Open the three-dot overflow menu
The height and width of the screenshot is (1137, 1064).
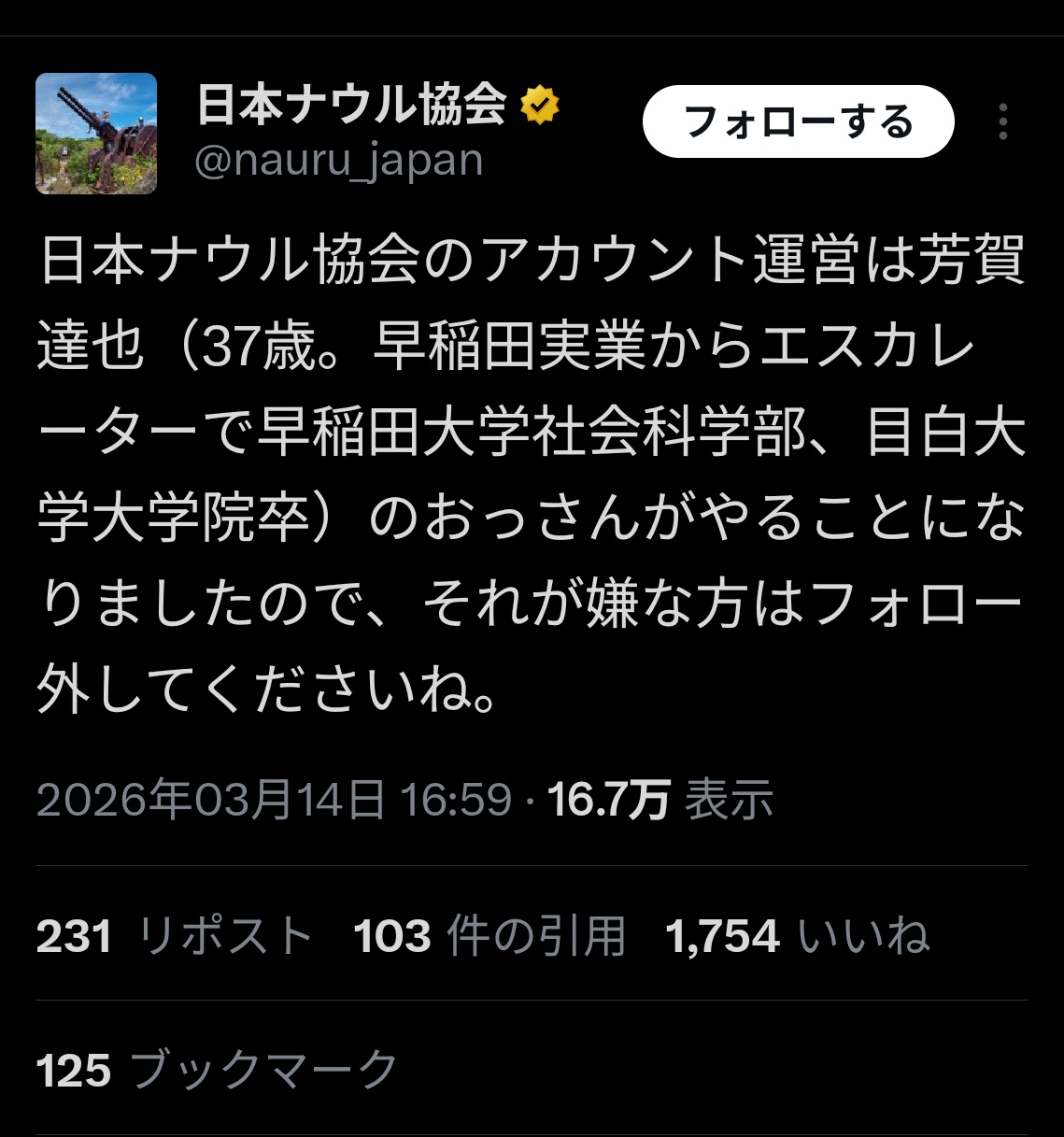1002,122
